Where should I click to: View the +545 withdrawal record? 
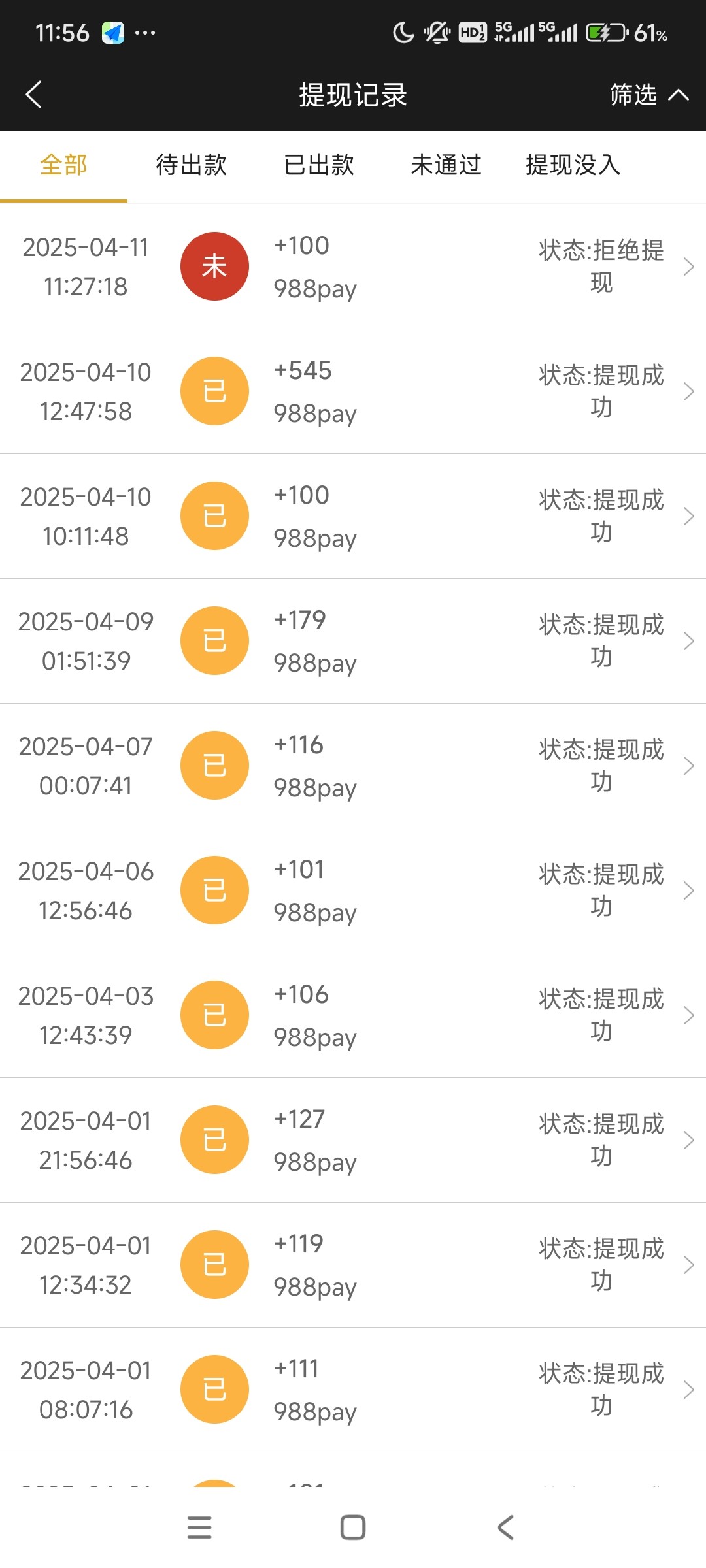pos(353,391)
